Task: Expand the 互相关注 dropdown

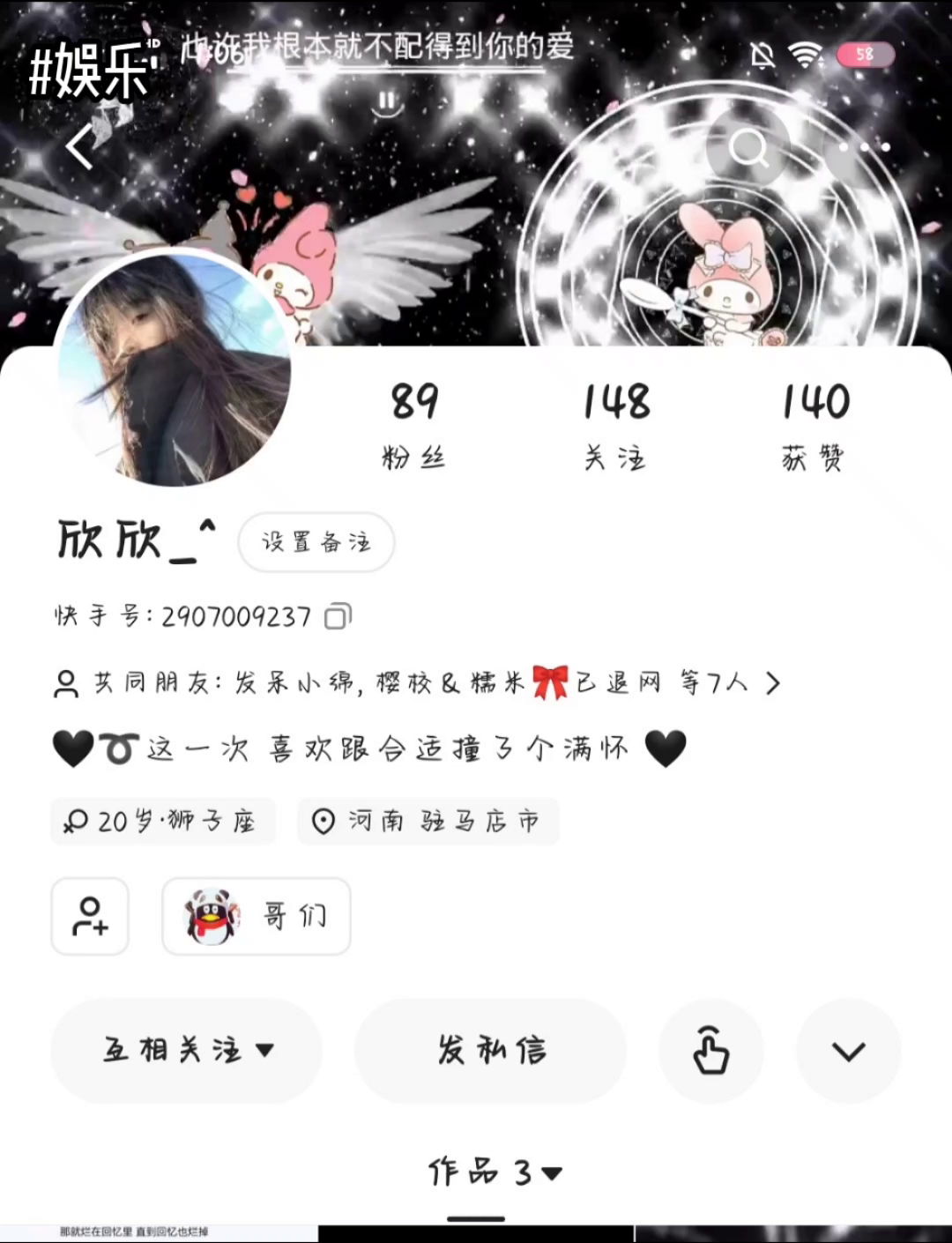Action: [186, 1050]
